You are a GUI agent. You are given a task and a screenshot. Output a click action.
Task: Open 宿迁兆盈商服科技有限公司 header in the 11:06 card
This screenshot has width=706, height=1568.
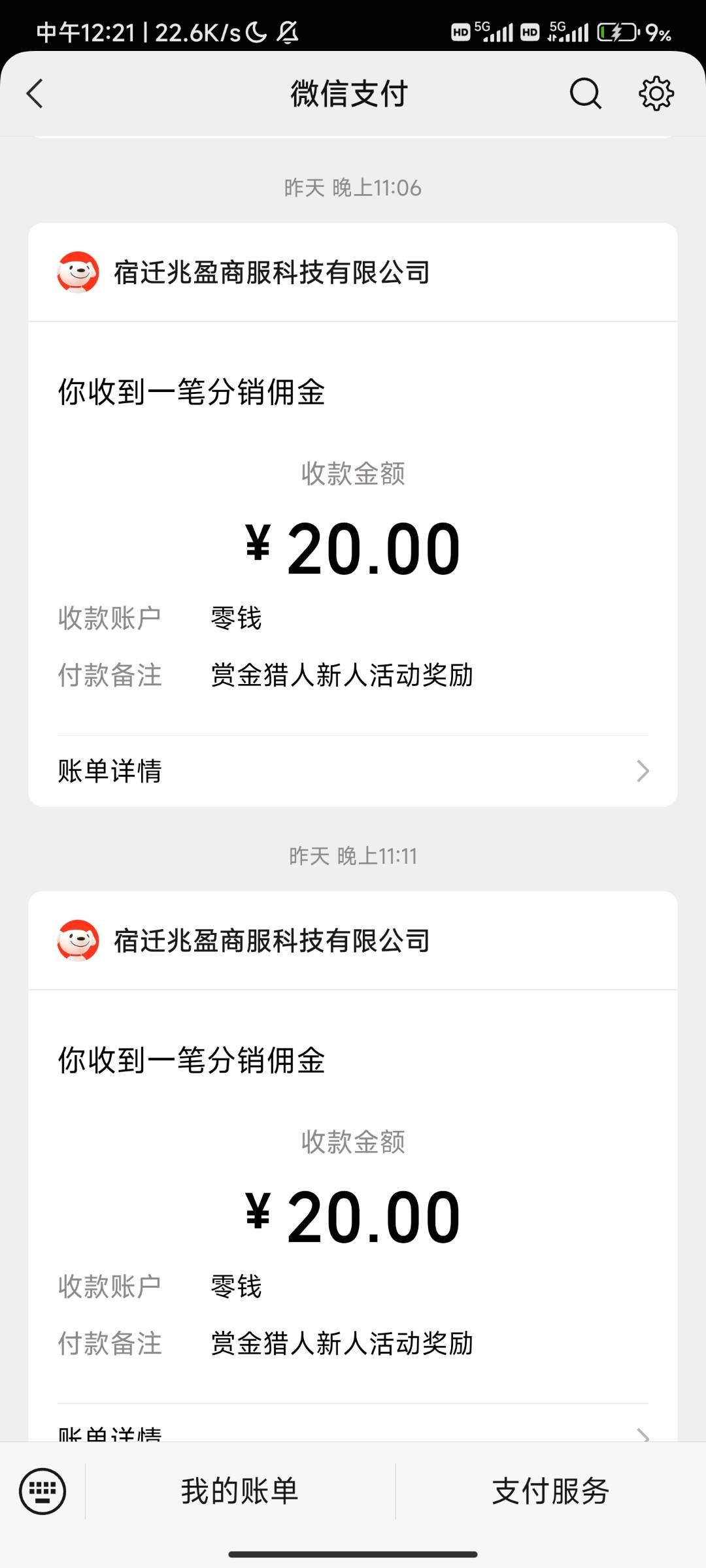(353, 272)
